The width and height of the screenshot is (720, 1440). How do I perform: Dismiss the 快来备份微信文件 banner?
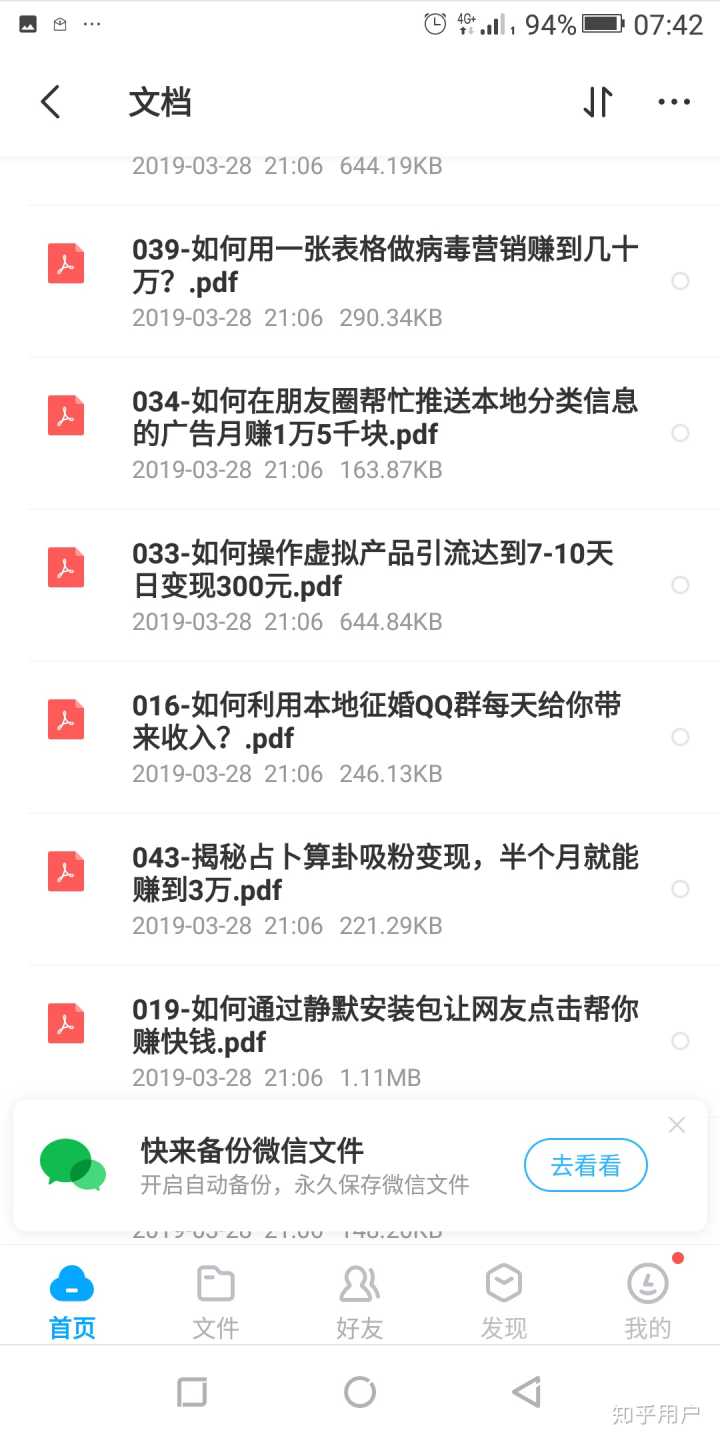[x=677, y=1125]
